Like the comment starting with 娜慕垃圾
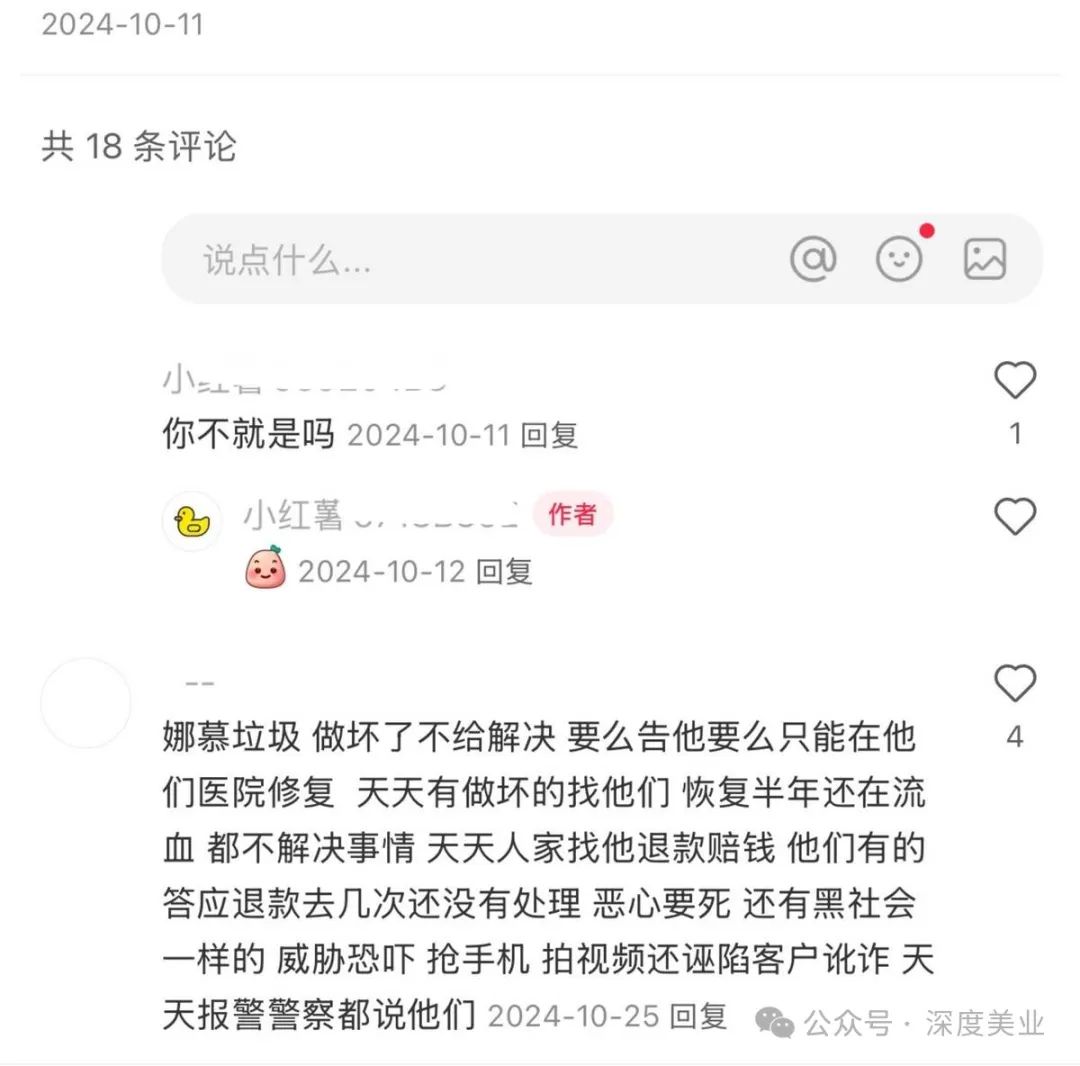Image resolution: width=1080 pixels, height=1066 pixels. pos(1014,684)
